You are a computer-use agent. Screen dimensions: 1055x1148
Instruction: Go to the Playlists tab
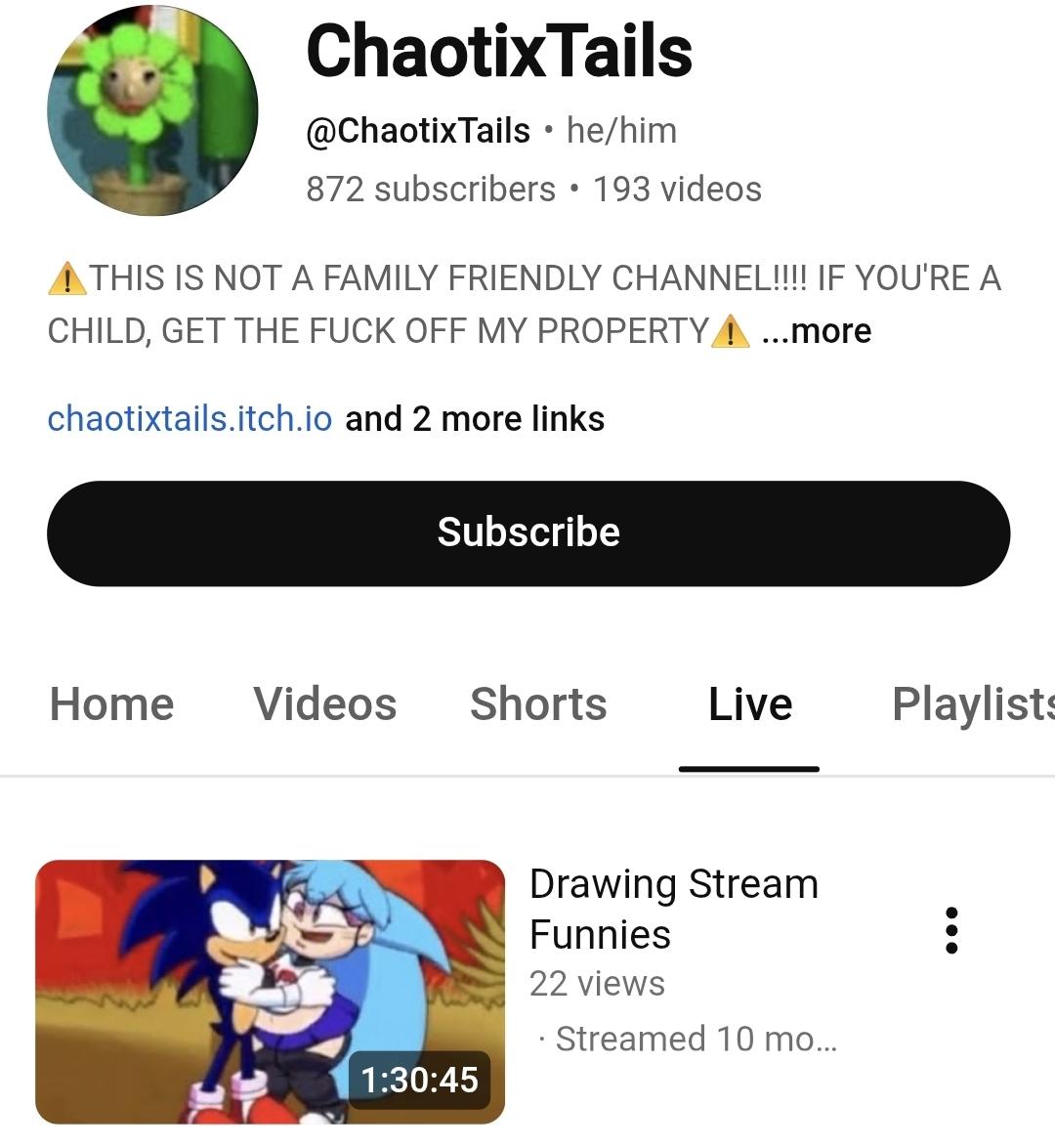point(971,704)
